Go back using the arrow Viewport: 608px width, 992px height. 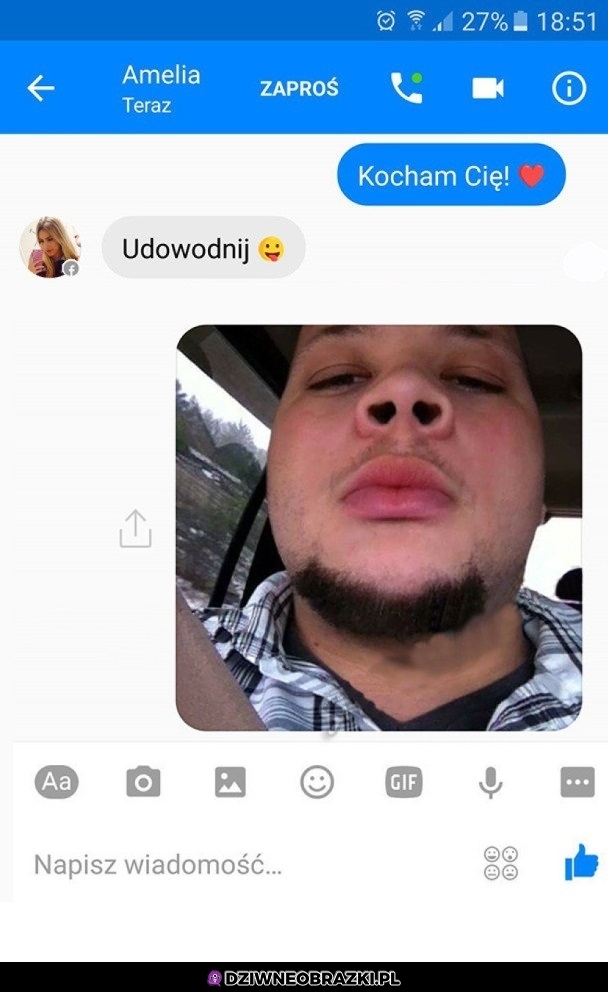point(41,88)
